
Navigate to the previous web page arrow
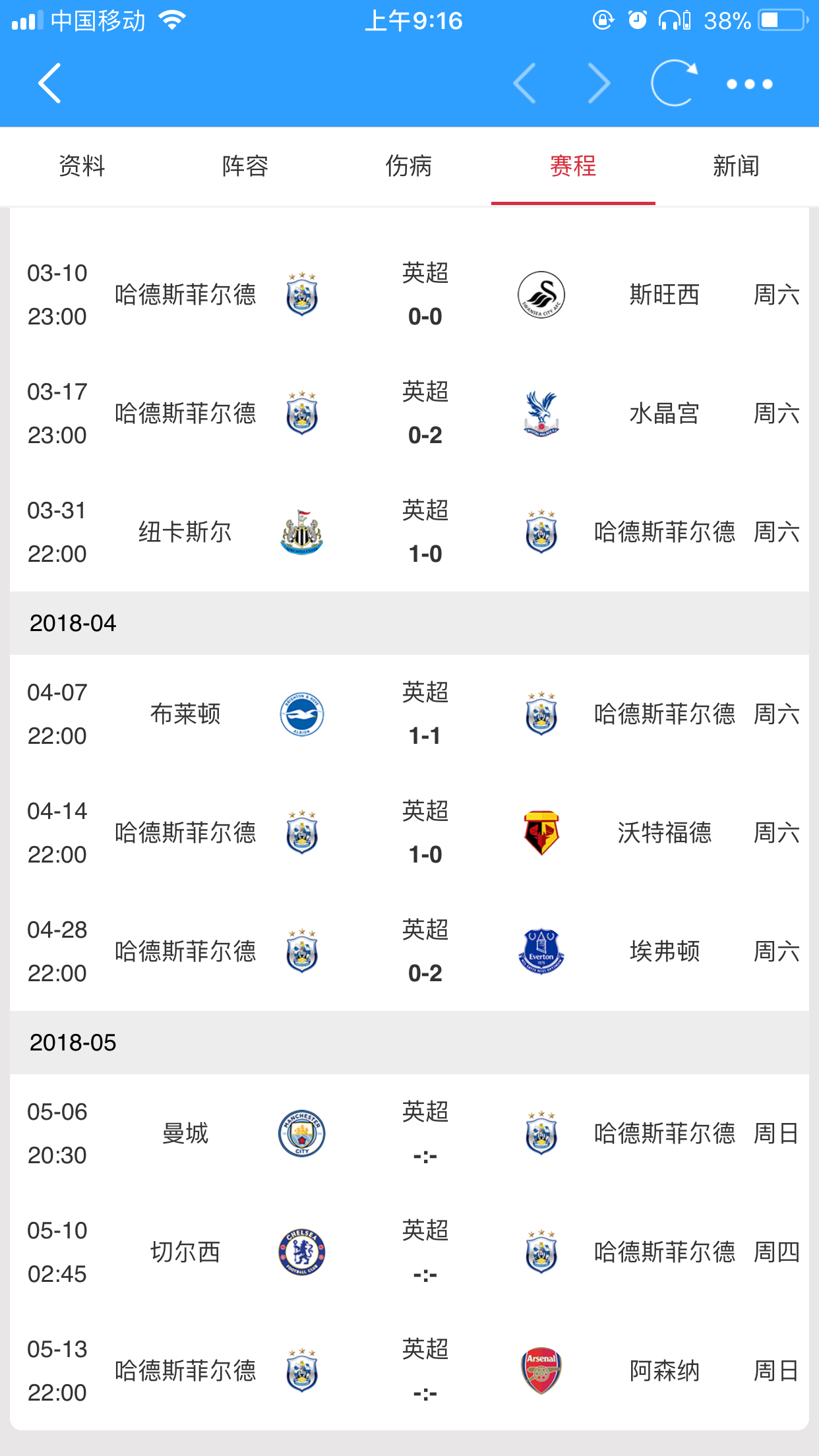pyautogui.click(x=525, y=83)
